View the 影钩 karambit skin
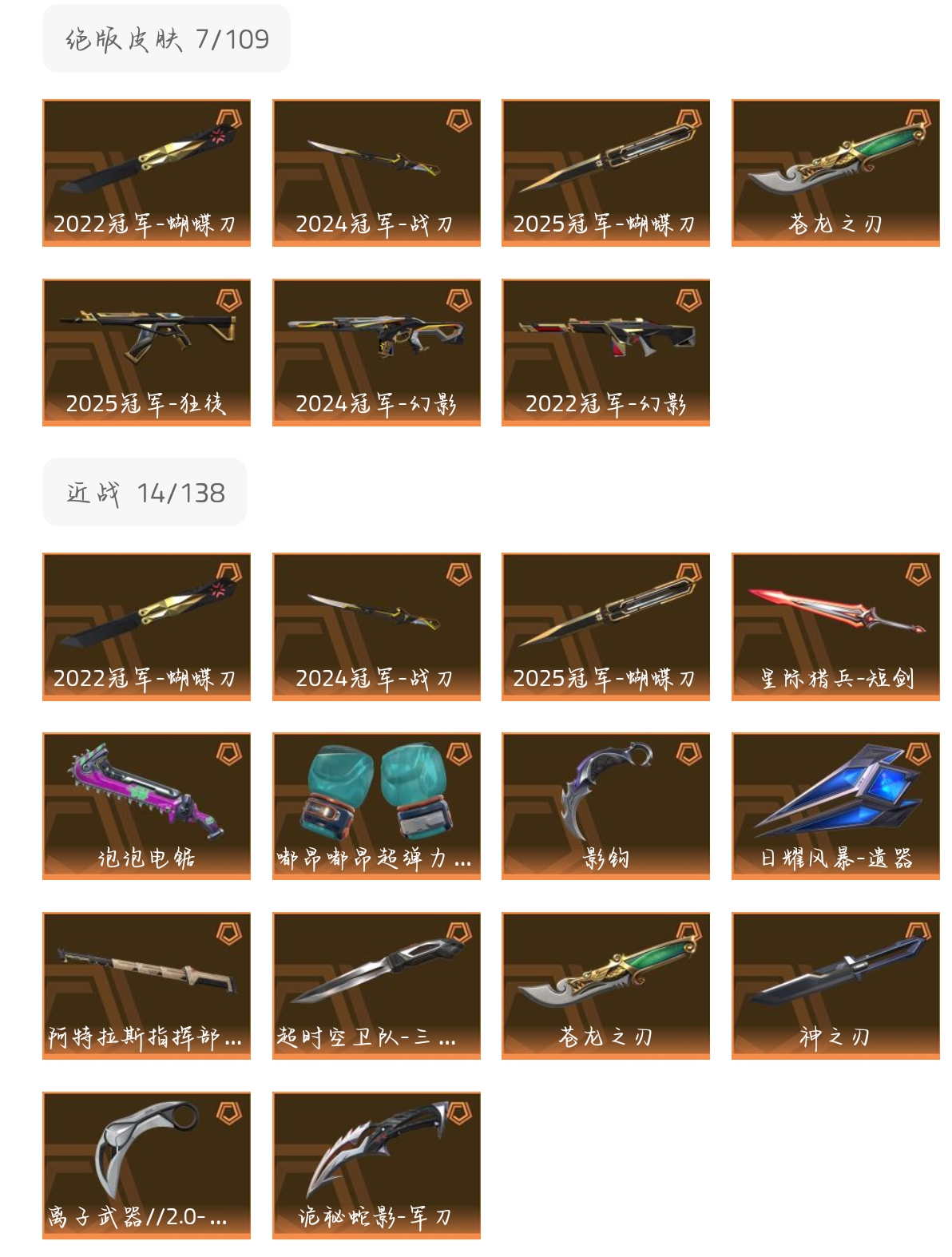The height and width of the screenshot is (1257, 952). pos(605,806)
